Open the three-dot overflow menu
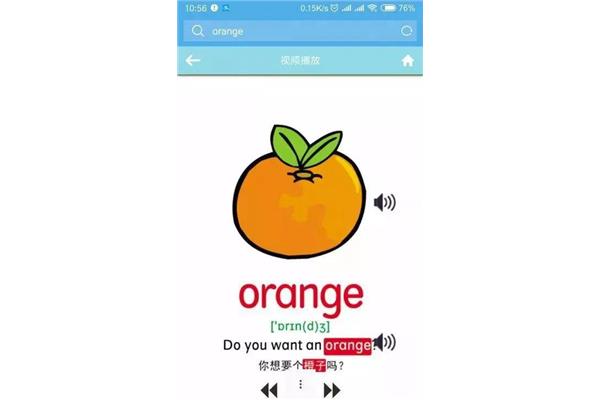Image resolution: width=600 pixels, height=400 pixels. tap(300, 385)
